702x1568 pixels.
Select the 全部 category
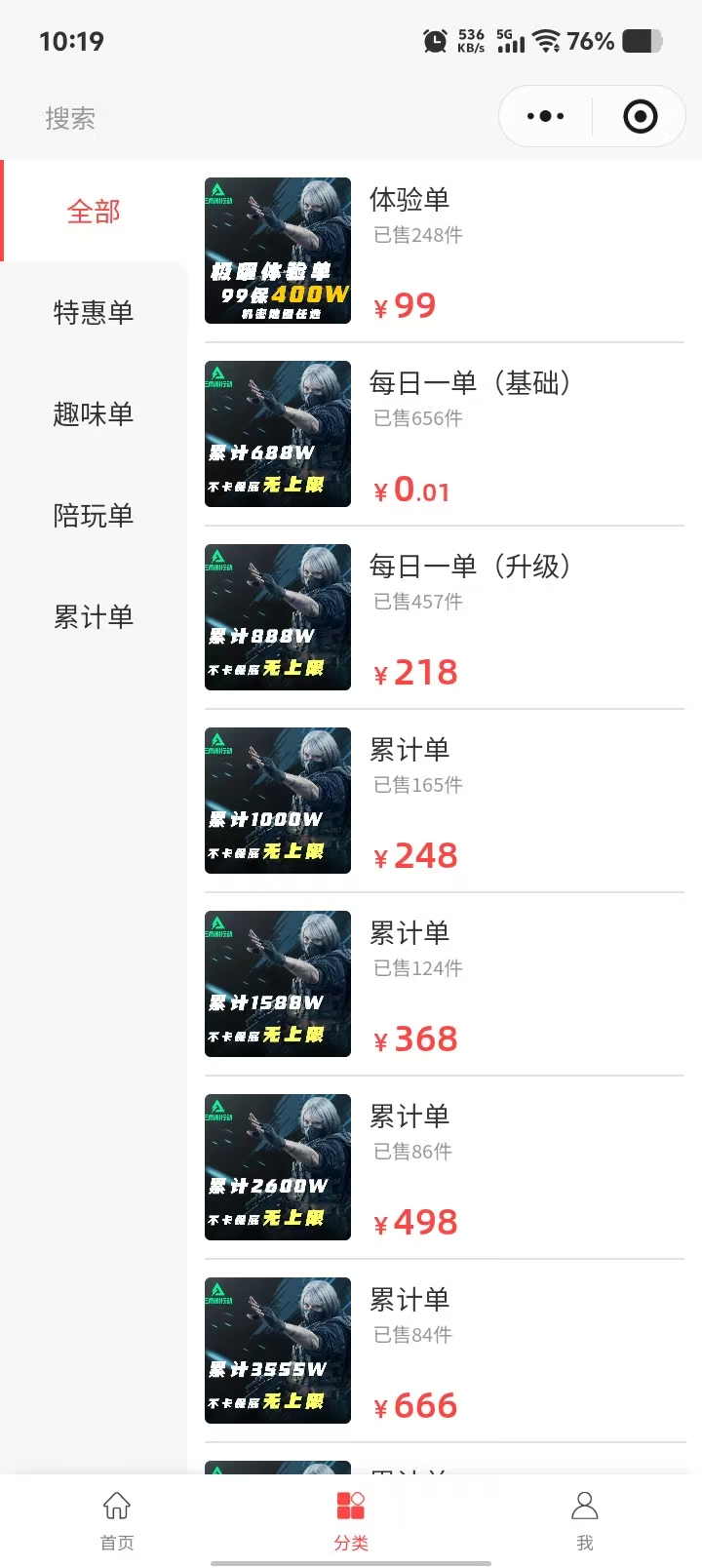pos(94,212)
